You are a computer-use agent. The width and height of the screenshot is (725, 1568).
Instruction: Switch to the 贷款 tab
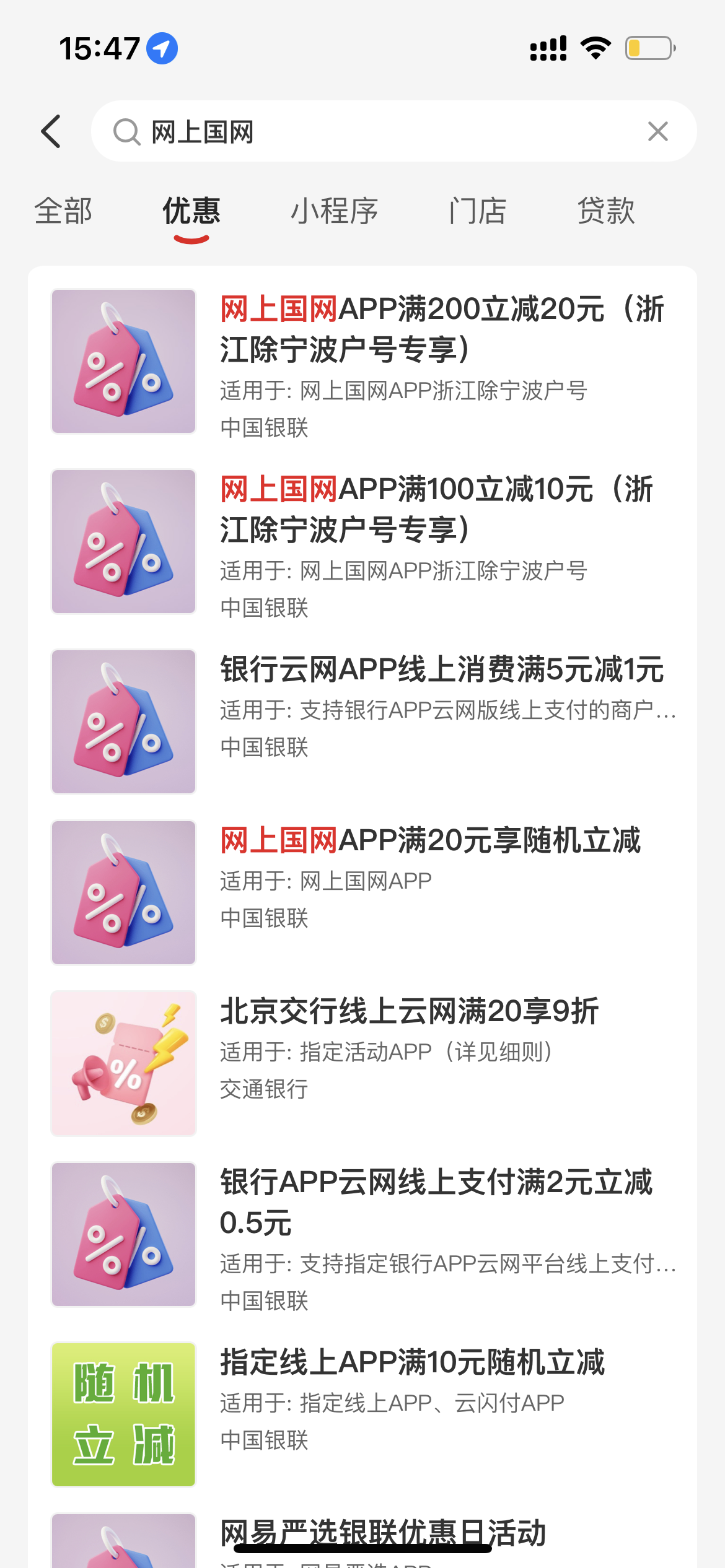[x=605, y=211]
